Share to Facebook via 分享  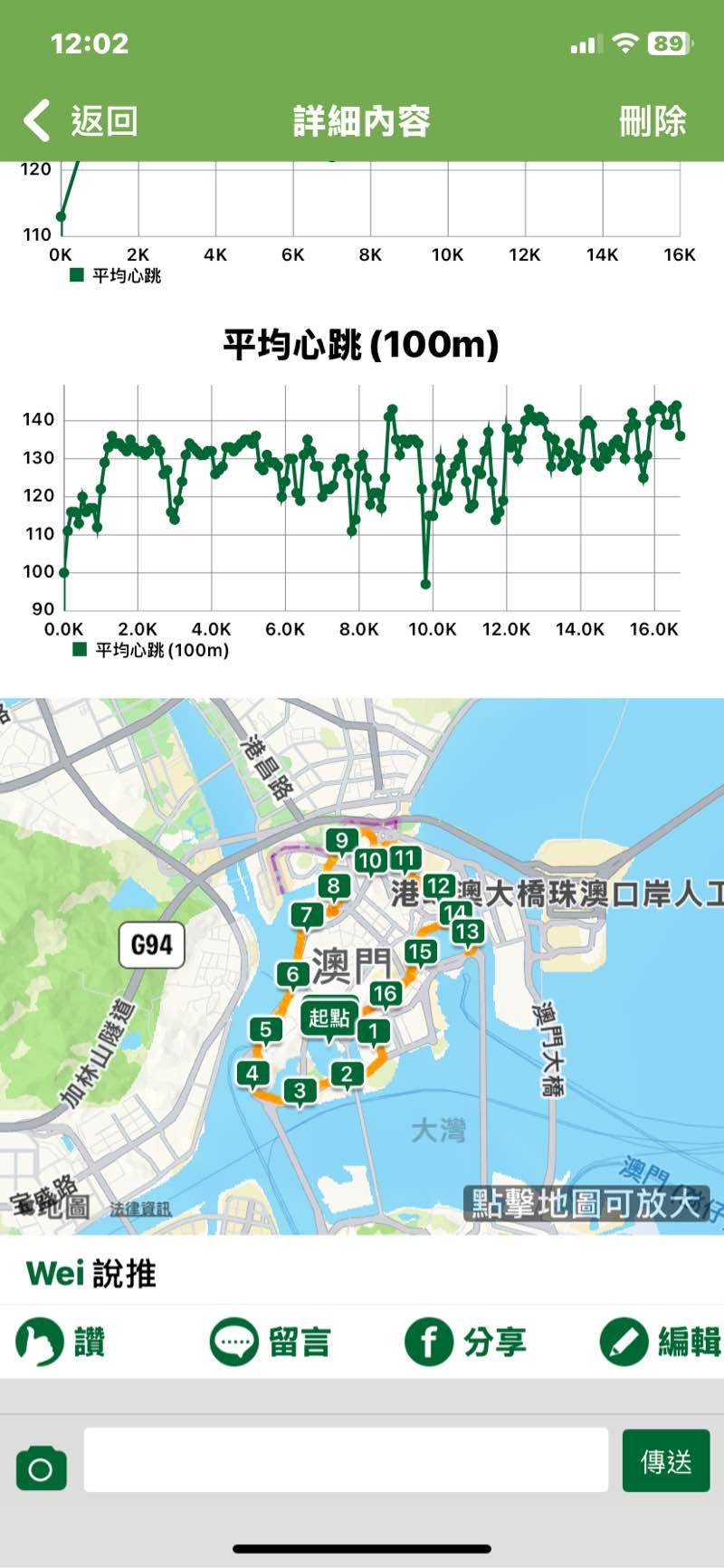tap(465, 1341)
